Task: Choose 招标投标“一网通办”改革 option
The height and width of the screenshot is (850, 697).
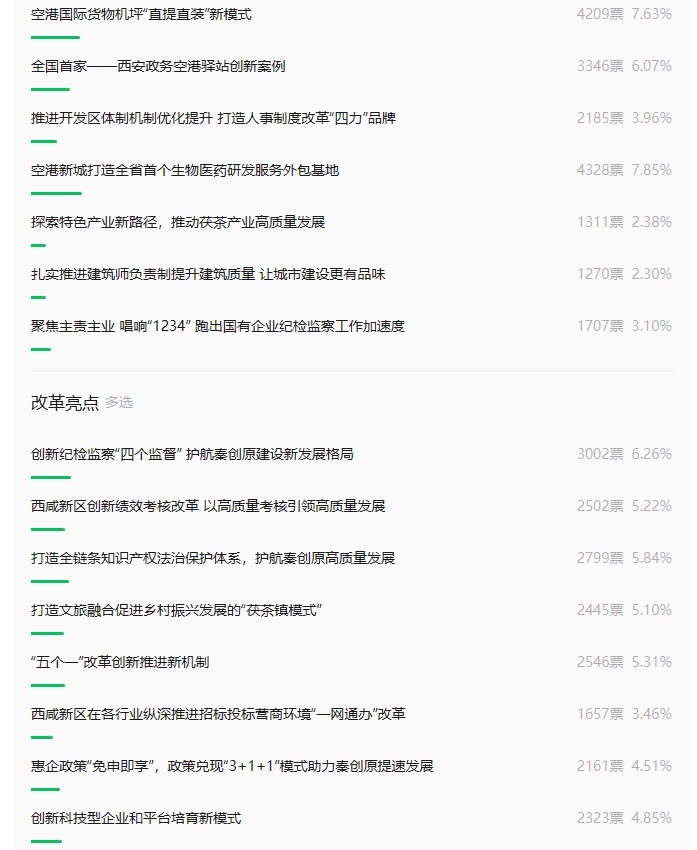Action: pyautogui.click(x=218, y=714)
